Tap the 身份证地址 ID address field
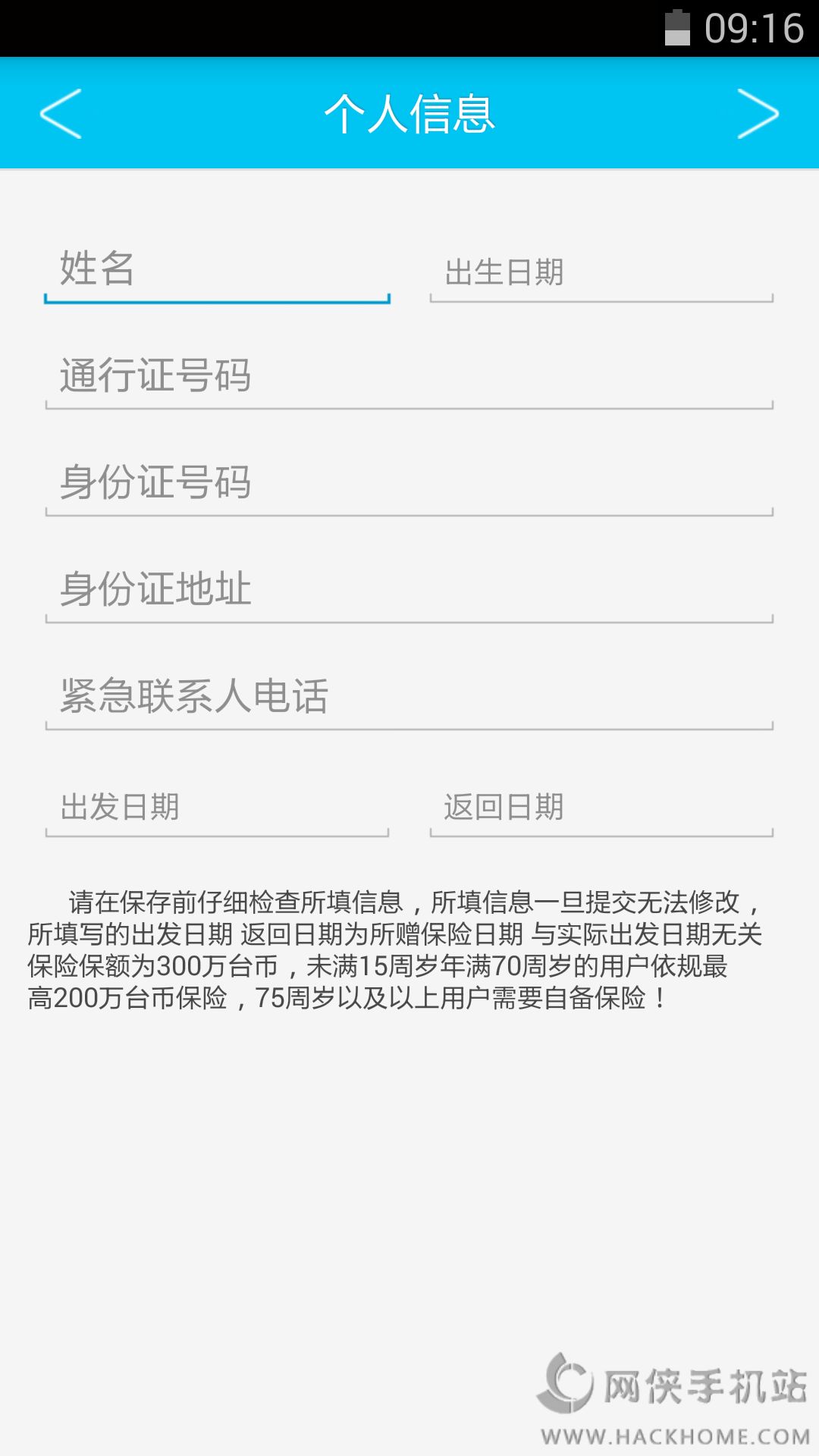This screenshot has width=819, height=1456. pyautogui.click(x=409, y=591)
